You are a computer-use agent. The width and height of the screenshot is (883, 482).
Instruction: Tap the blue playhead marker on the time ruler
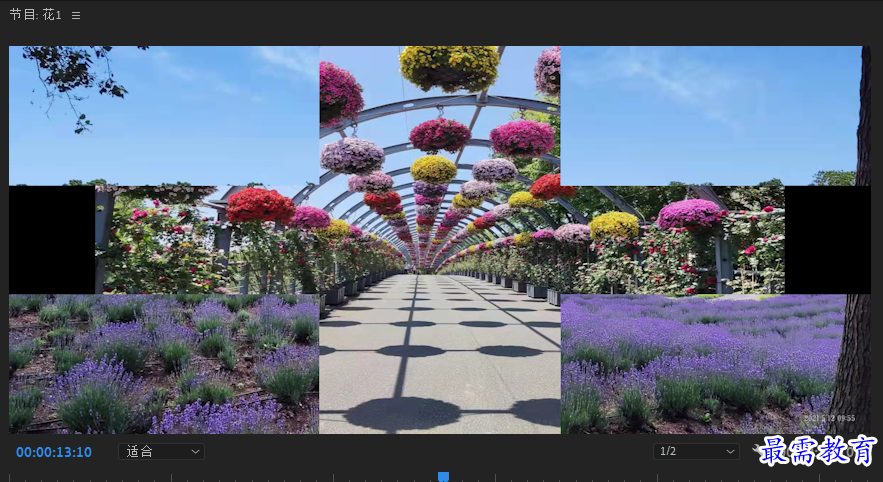pyautogui.click(x=443, y=477)
